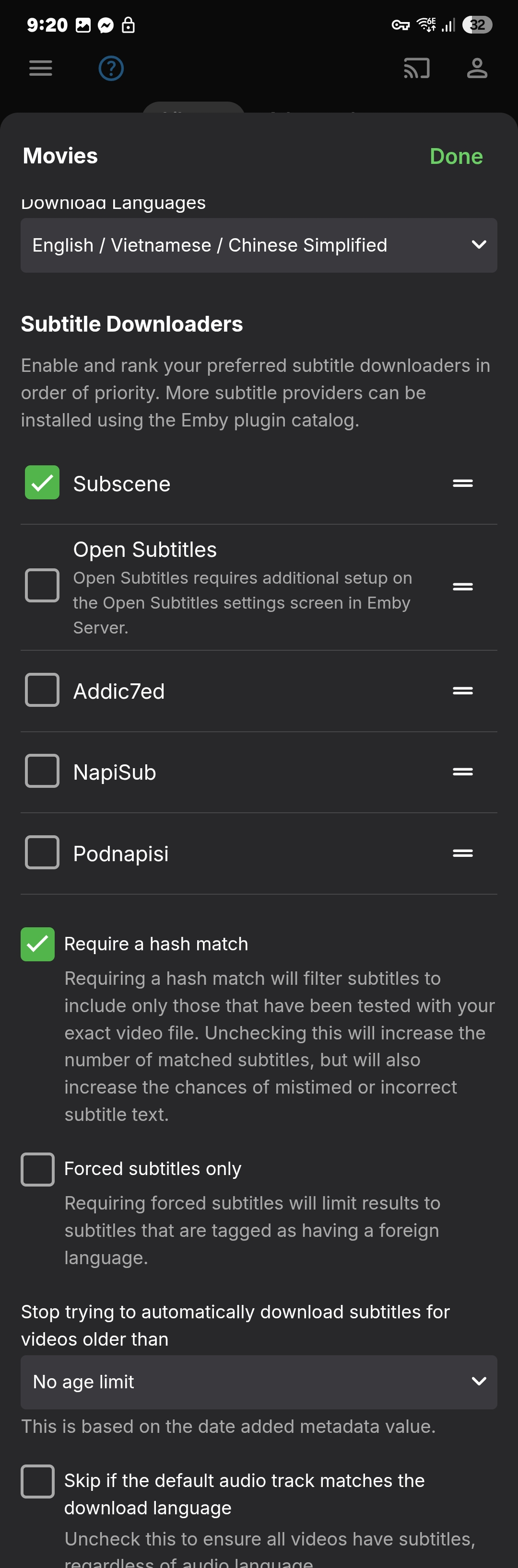Open the help question mark icon
Viewport: 518px width, 1568px height.
111,68
